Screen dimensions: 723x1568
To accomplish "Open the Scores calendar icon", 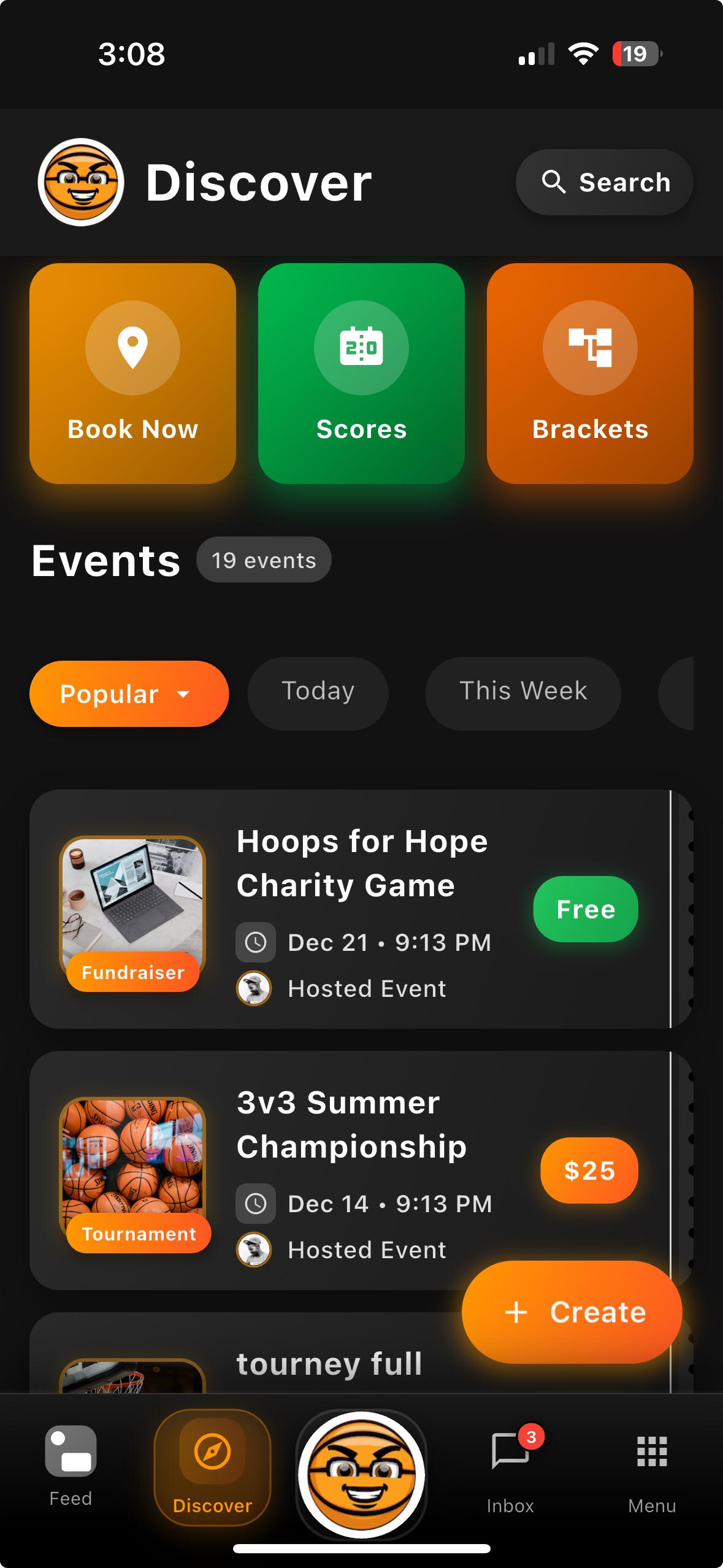I will (361, 347).
